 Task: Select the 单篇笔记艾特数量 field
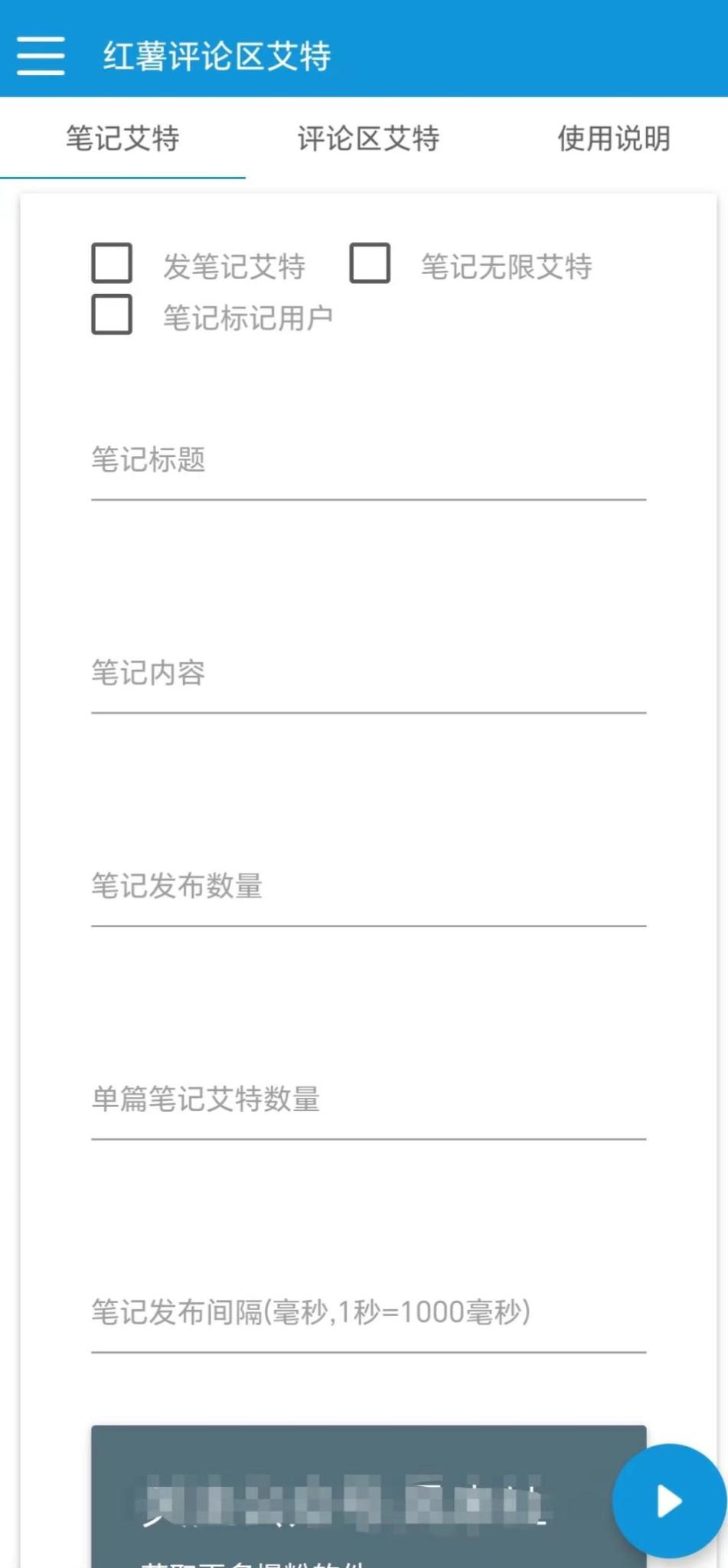point(368,1099)
